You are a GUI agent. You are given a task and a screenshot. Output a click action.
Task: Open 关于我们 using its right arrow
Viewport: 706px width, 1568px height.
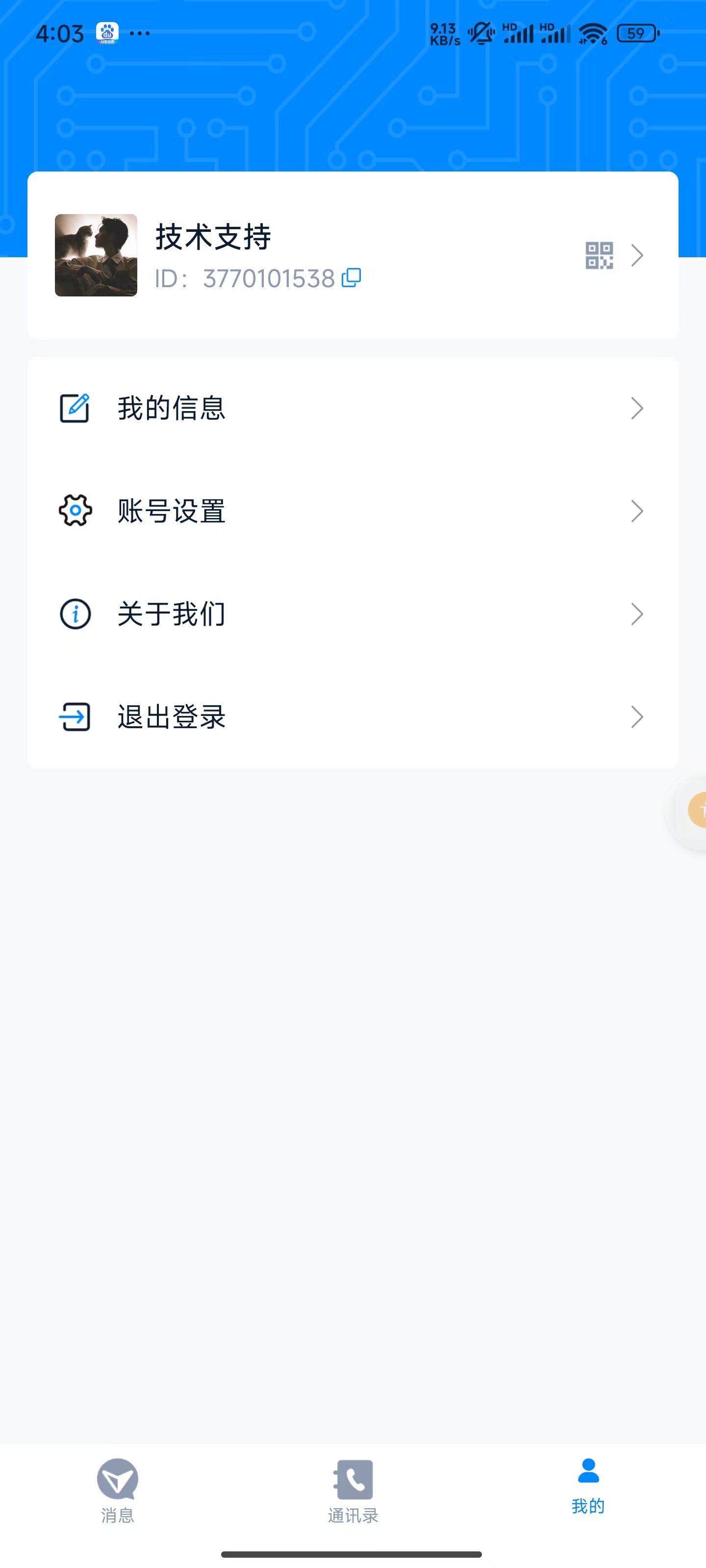click(x=637, y=614)
